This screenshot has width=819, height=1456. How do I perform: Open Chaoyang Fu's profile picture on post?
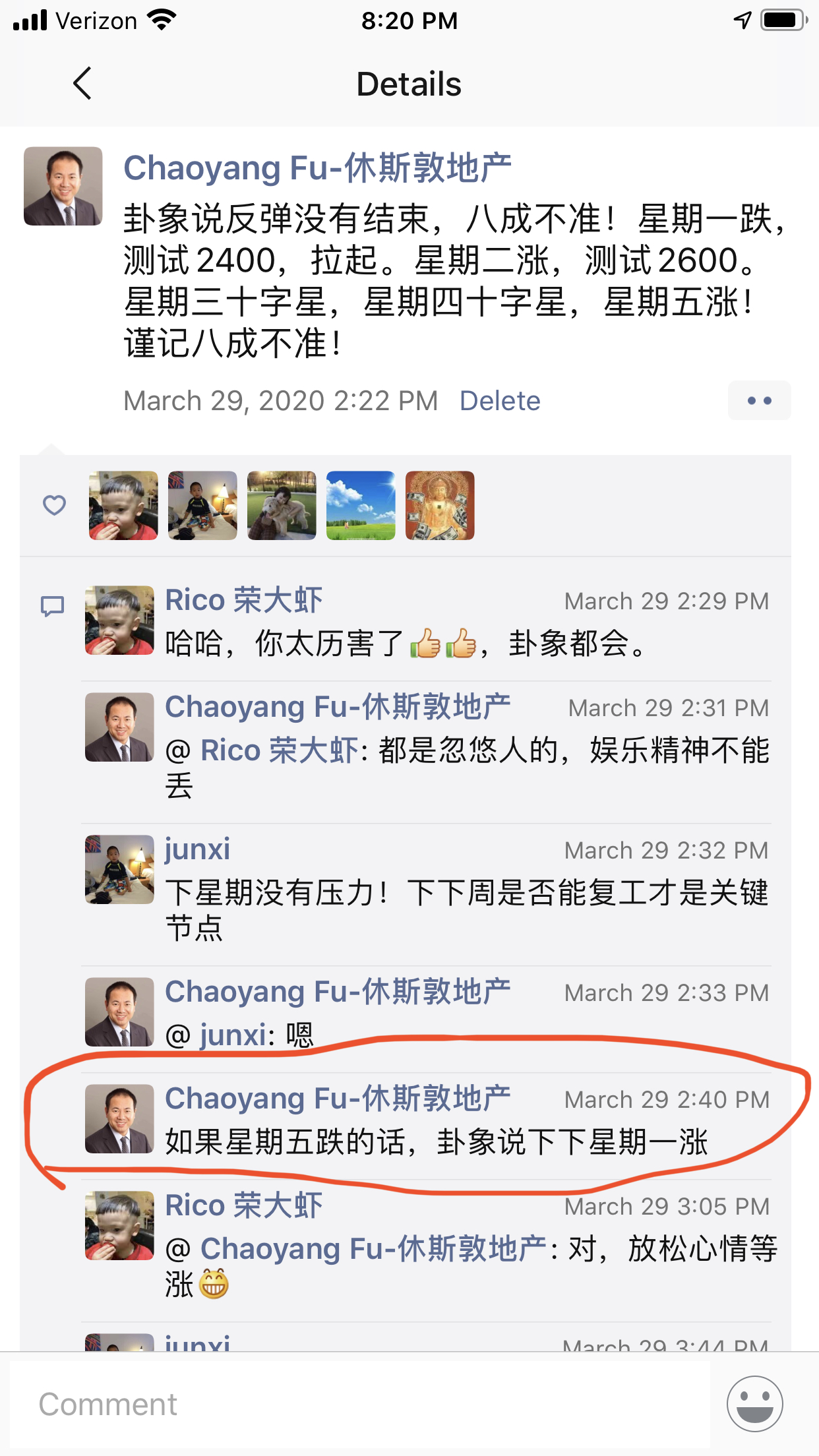pos(63,187)
